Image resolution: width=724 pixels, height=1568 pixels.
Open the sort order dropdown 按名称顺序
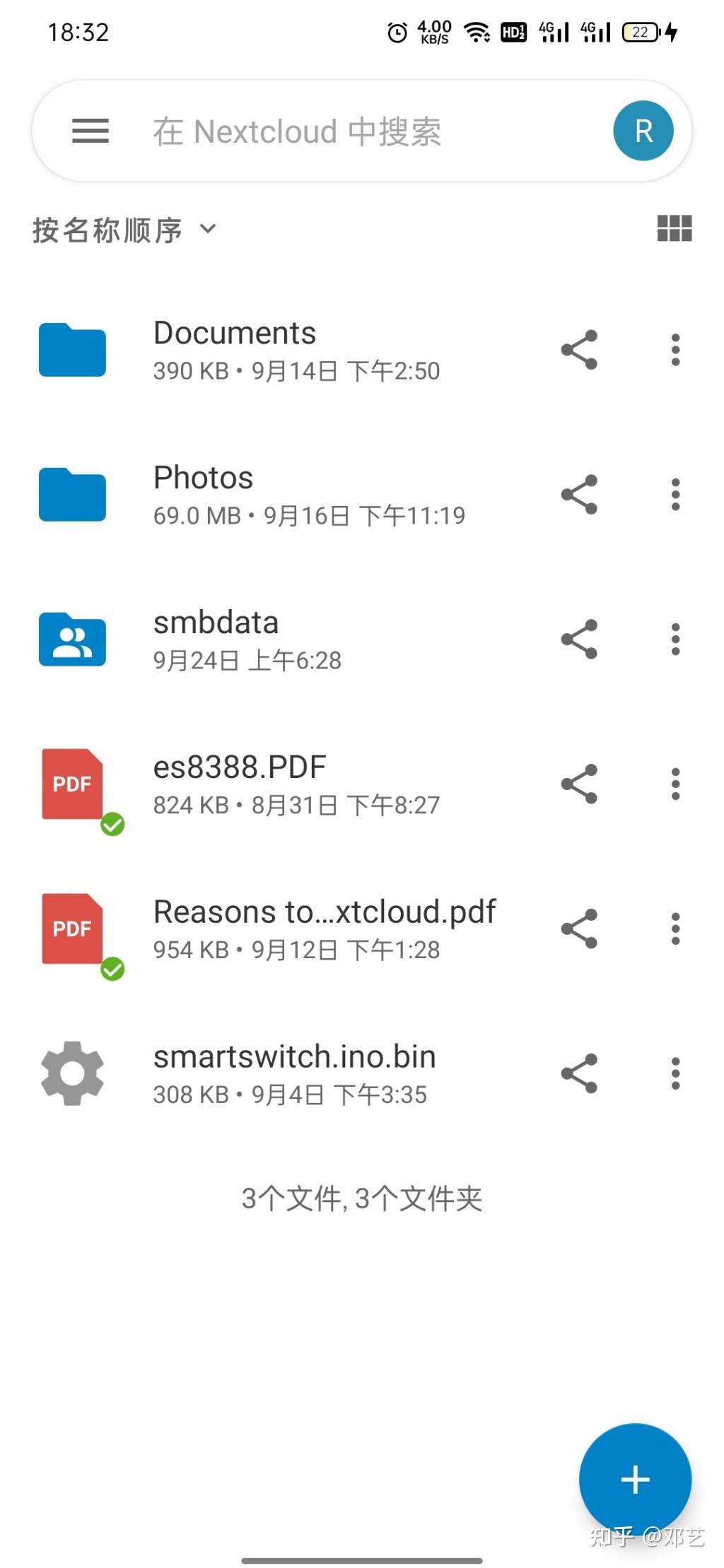124,228
